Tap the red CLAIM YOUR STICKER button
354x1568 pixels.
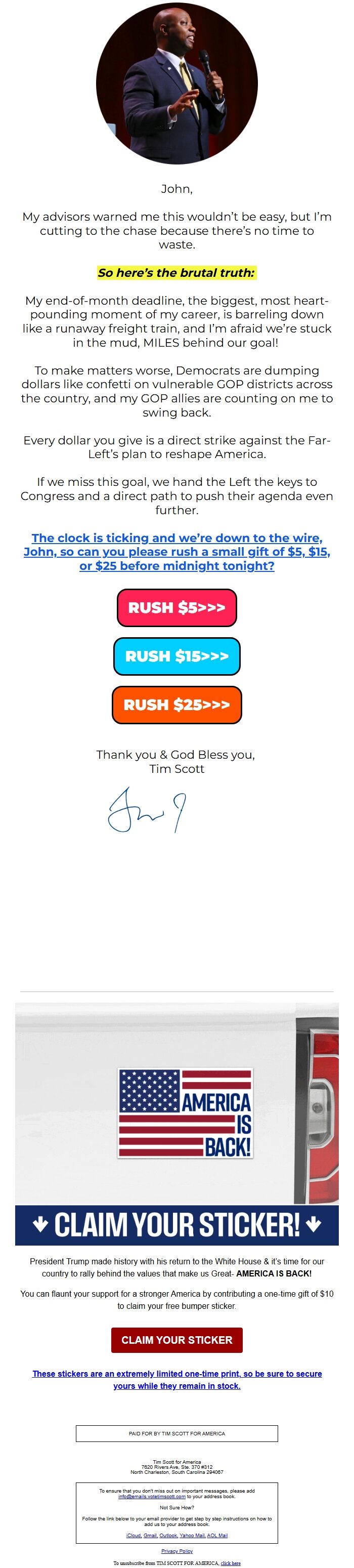pos(176,1340)
